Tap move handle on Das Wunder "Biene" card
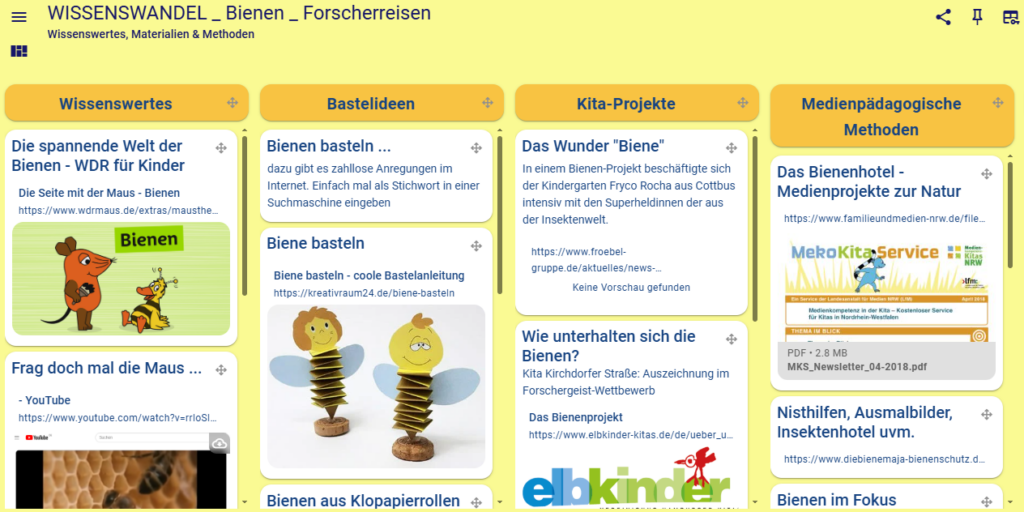The height and width of the screenshot is (512, 1024). tap(731, 148)
